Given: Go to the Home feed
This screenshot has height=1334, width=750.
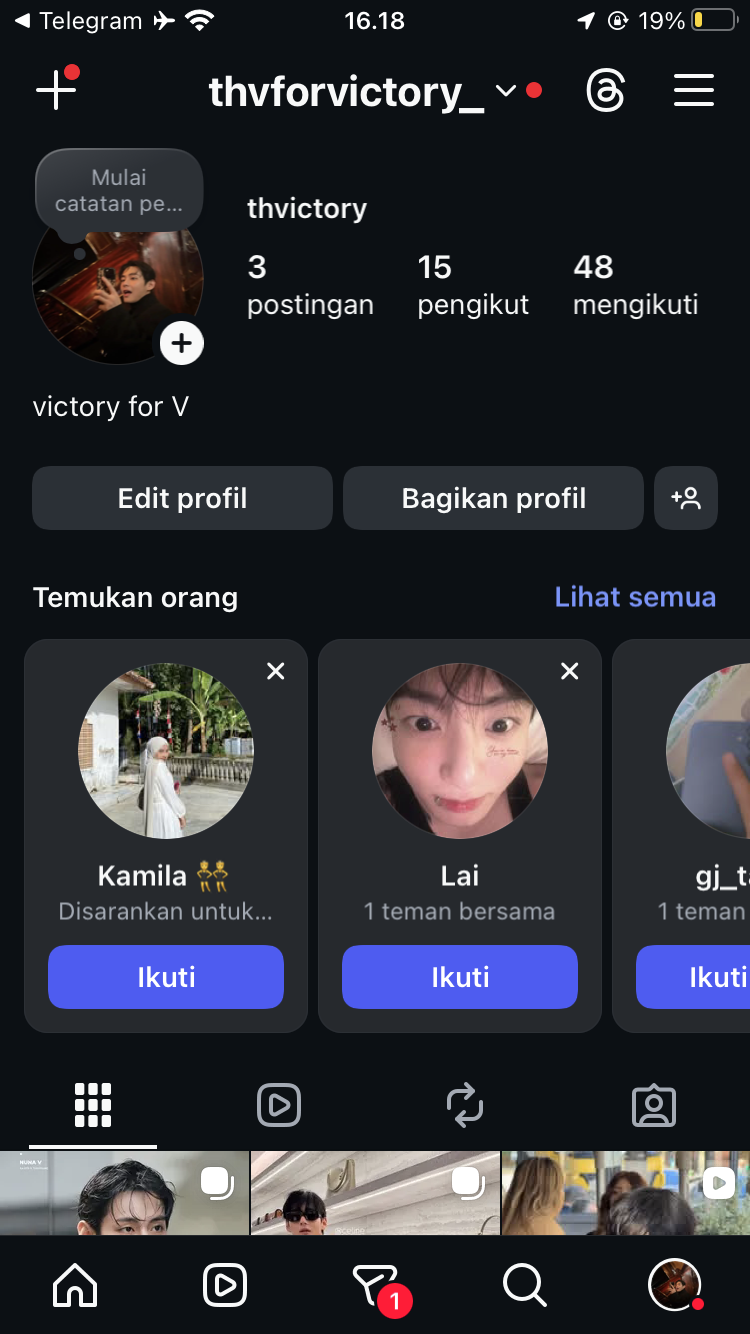Looking at the screenshot, I should click(x=75, y=1285).
